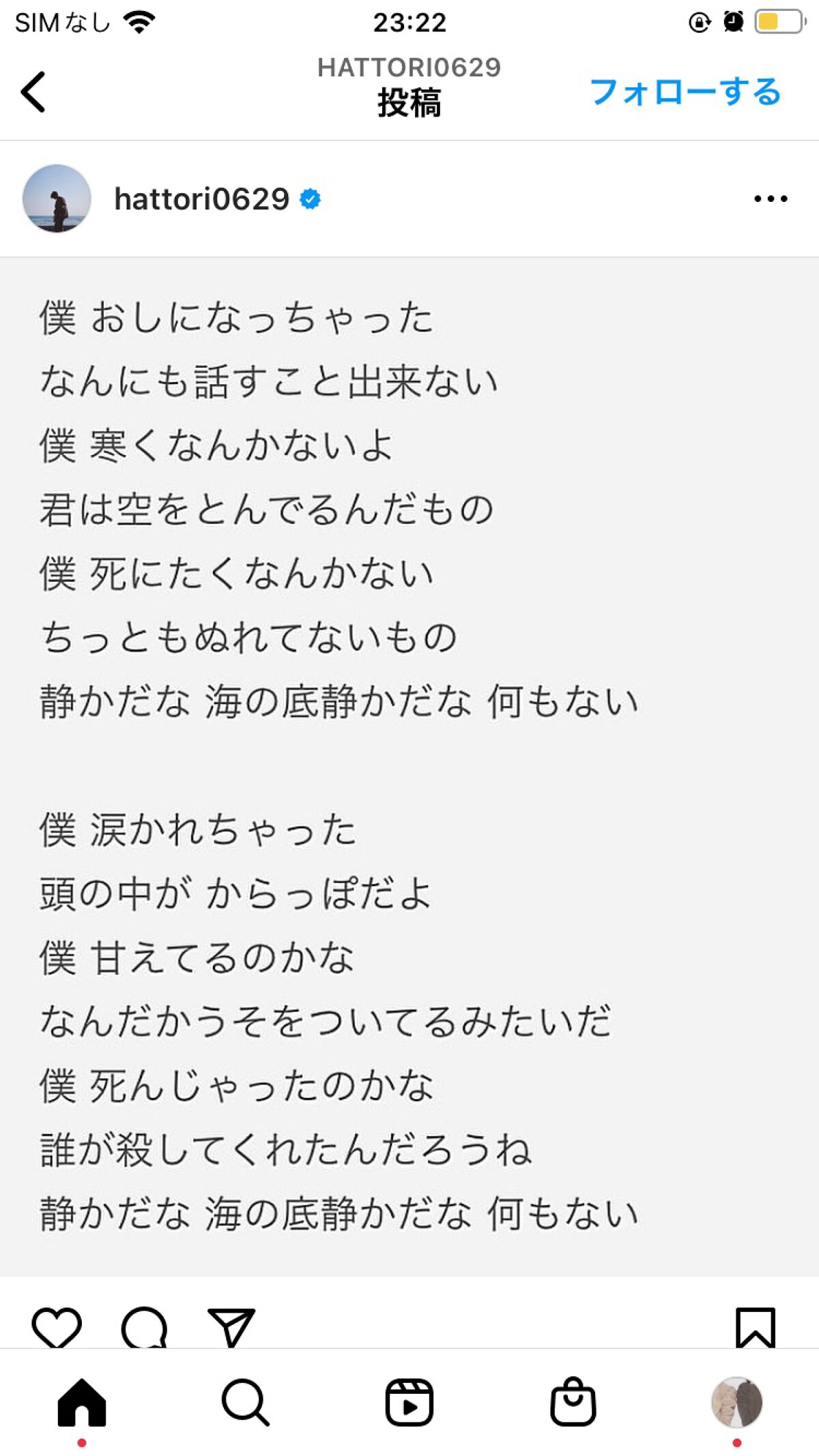This screenshot has height=1456, width=819.
Task: Switch to the Search tab
Action: point(246,1403)
